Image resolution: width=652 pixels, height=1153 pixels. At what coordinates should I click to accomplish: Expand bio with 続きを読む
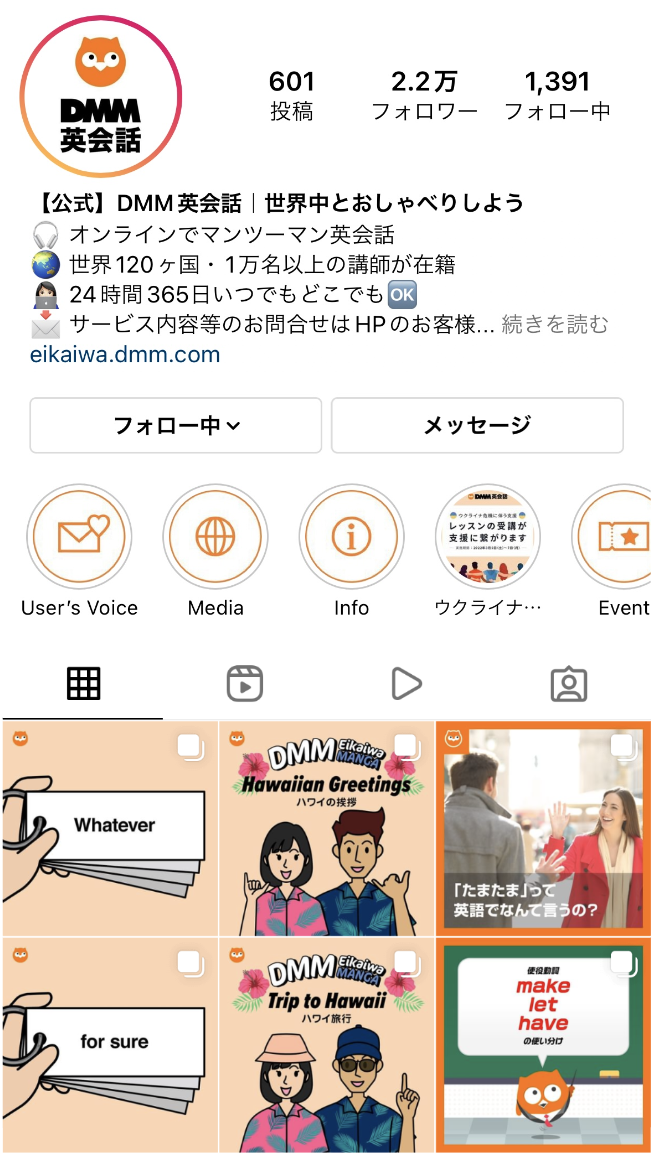554,324
